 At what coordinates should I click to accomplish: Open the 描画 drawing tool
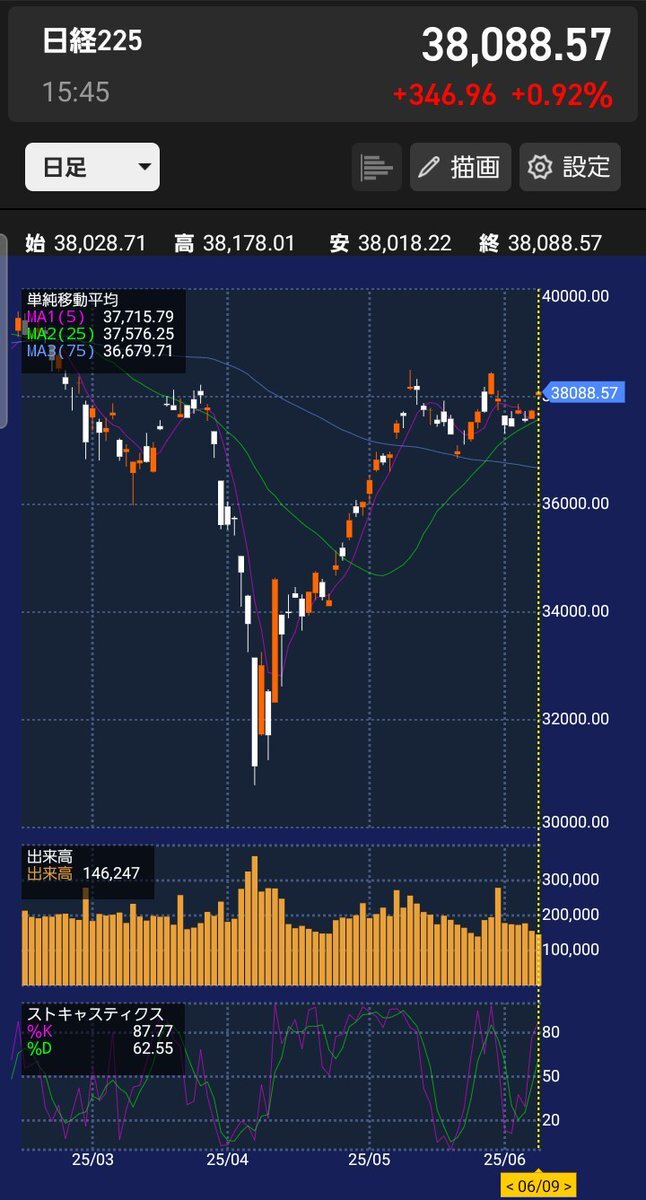461,167
